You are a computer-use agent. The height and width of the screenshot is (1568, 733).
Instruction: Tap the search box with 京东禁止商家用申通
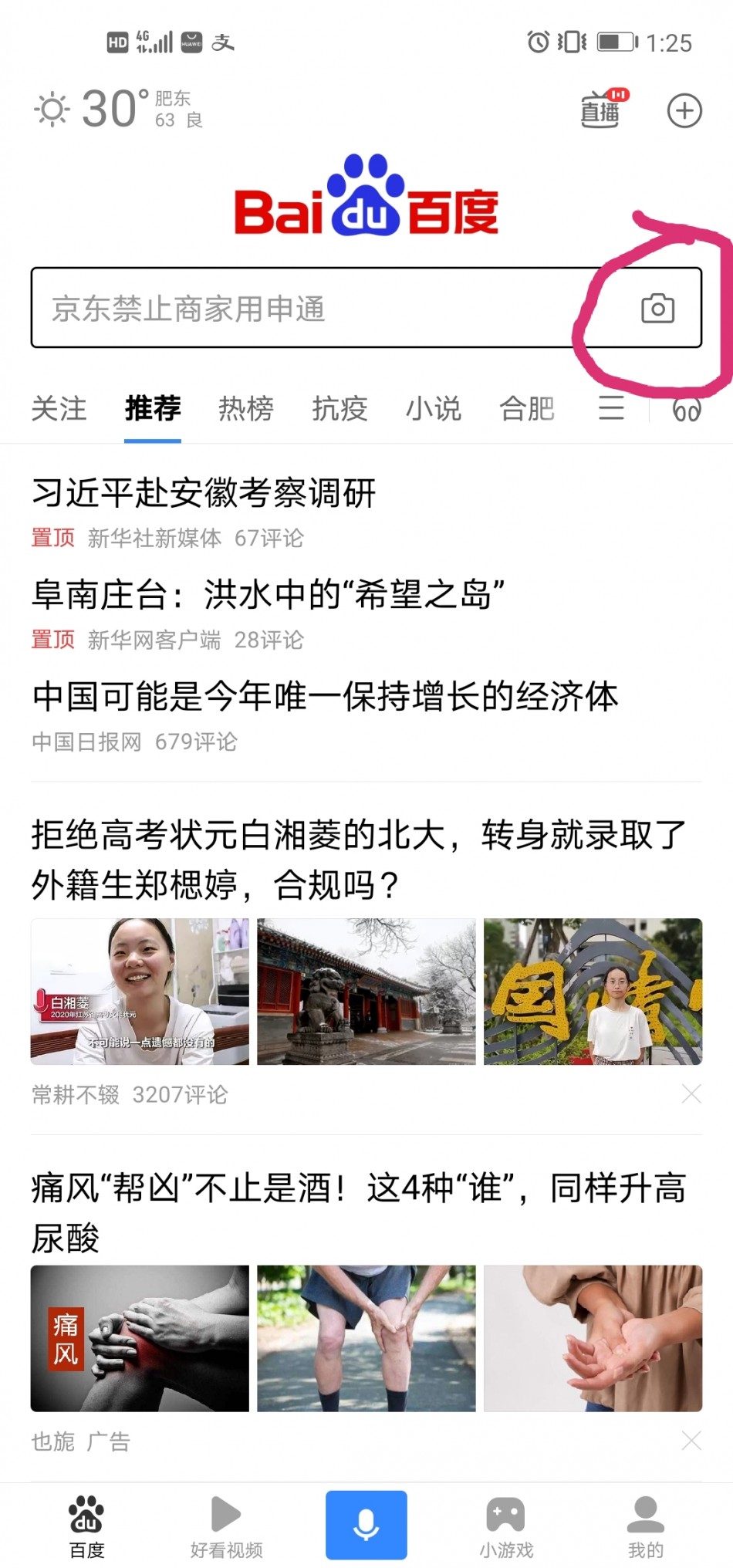309,309
